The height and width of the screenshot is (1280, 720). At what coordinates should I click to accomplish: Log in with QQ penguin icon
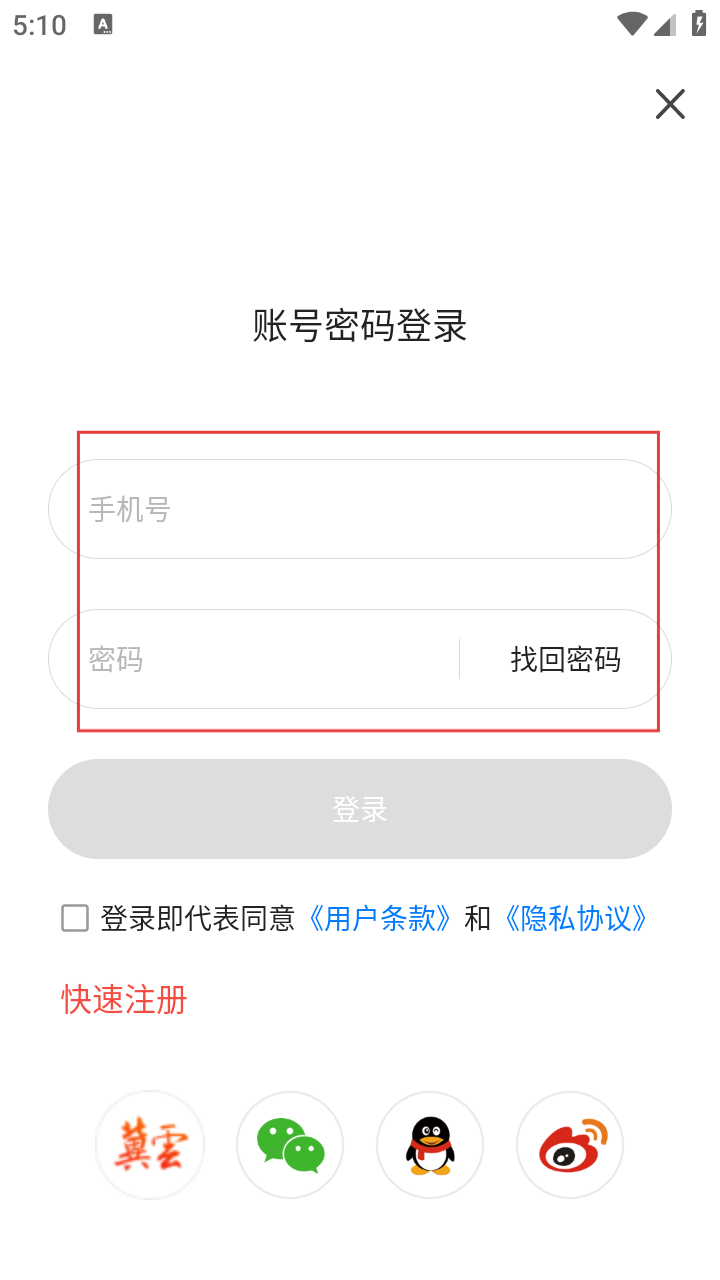430,1145
